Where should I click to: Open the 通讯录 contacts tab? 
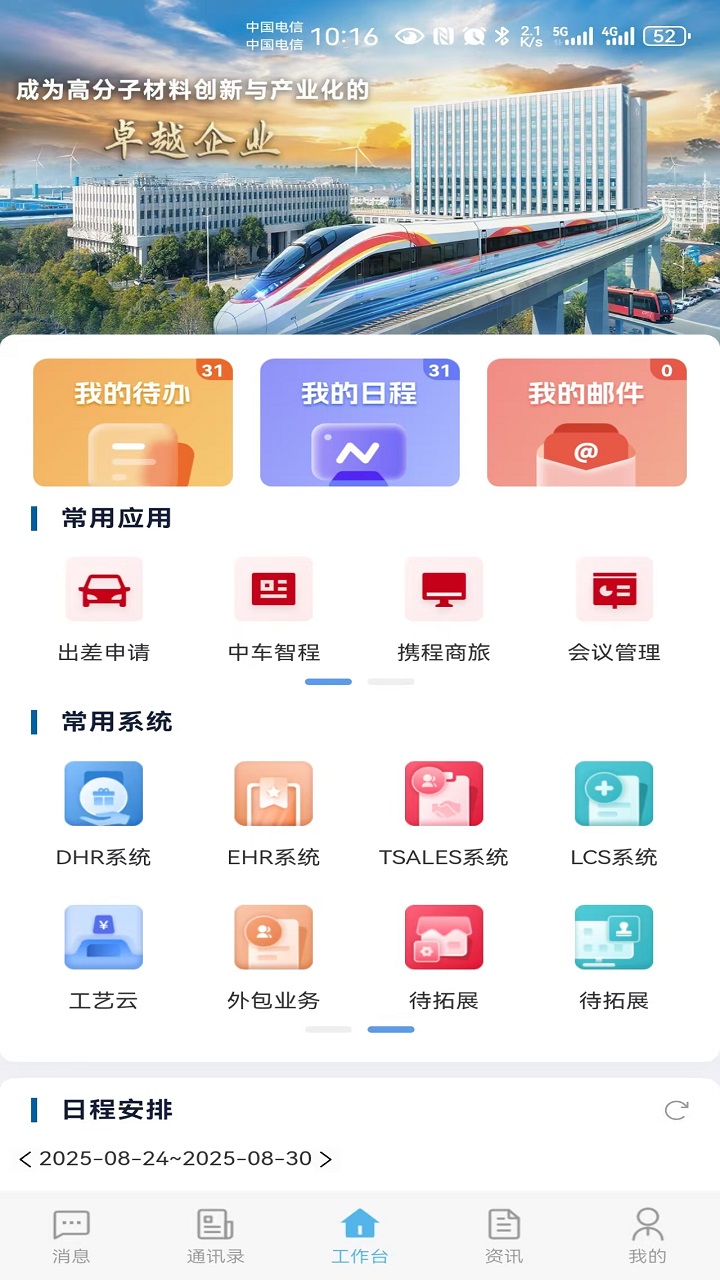[215, 1235]
